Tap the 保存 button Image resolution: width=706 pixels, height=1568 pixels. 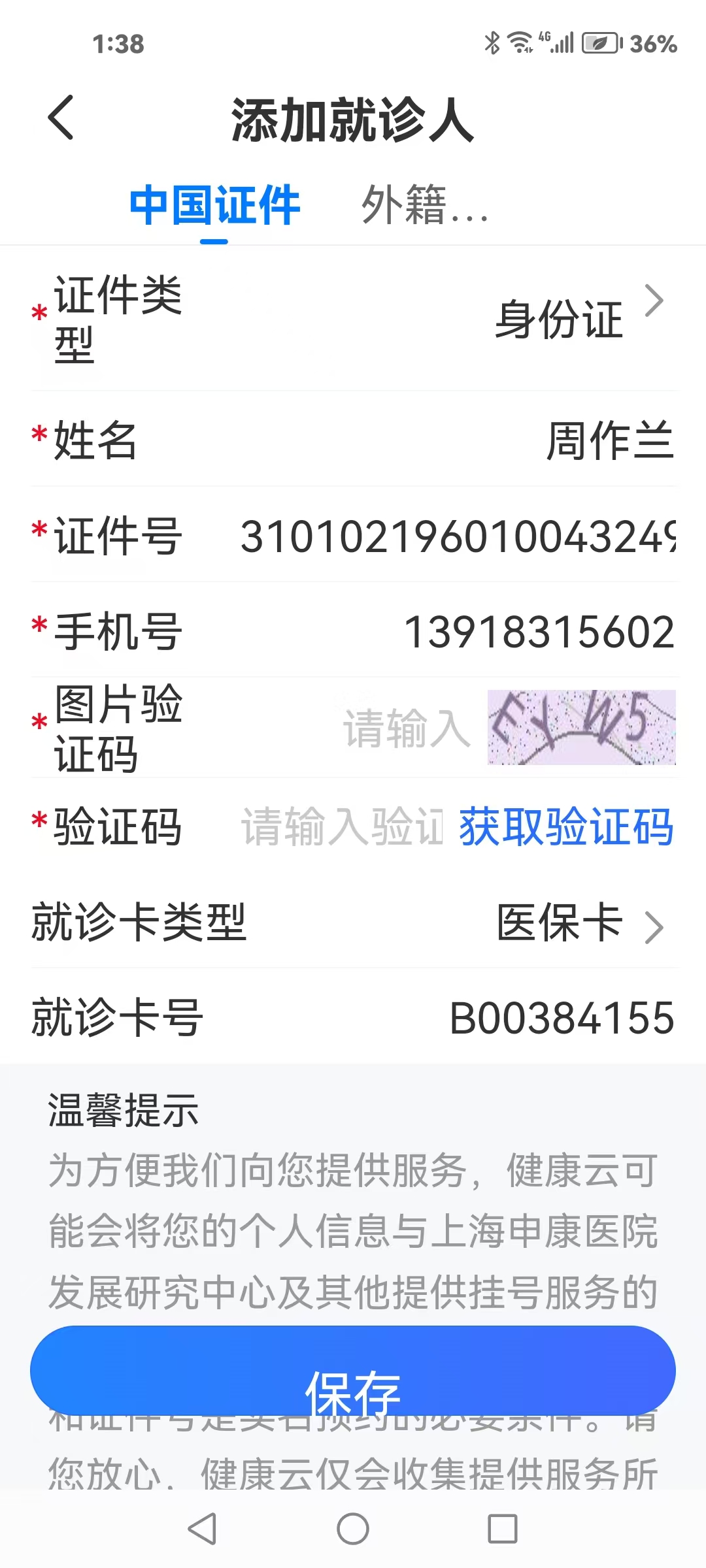tap(353, 1369)
